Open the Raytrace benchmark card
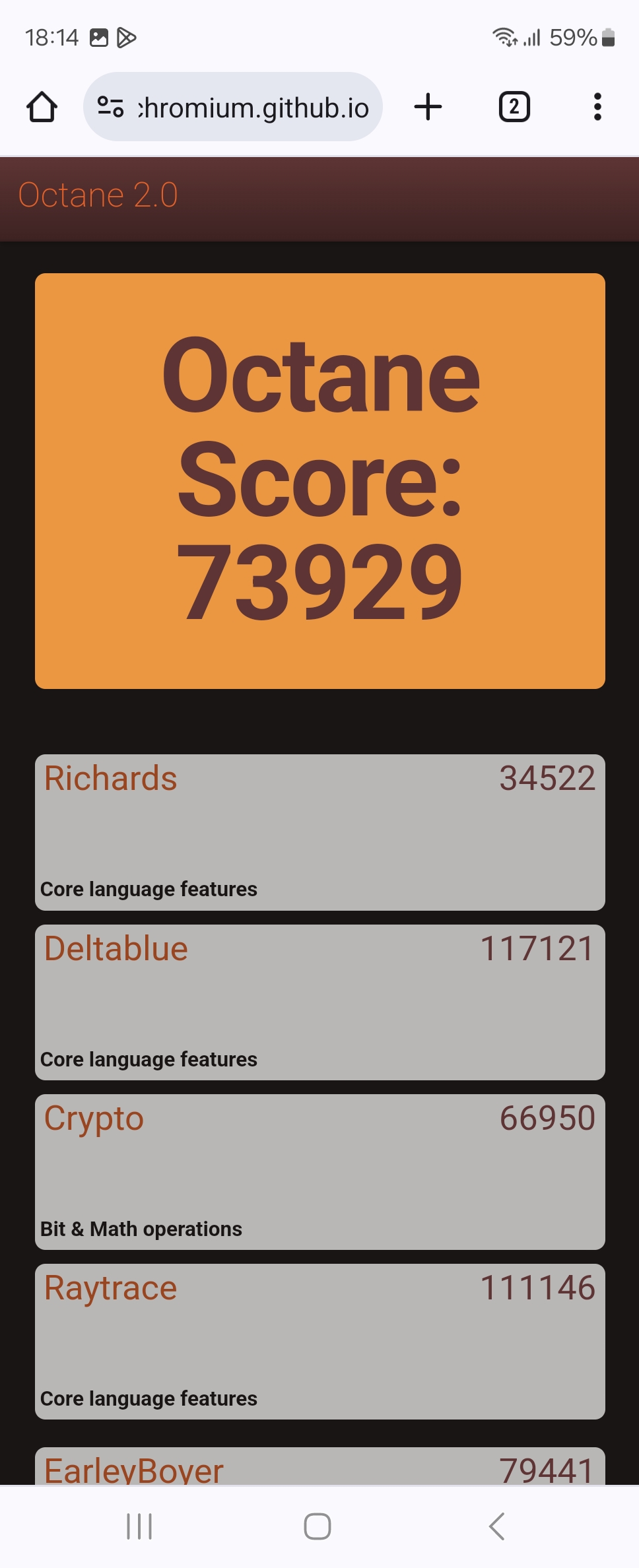The width and height of the screenshot is (639, 1568). tap(319, 1341)
